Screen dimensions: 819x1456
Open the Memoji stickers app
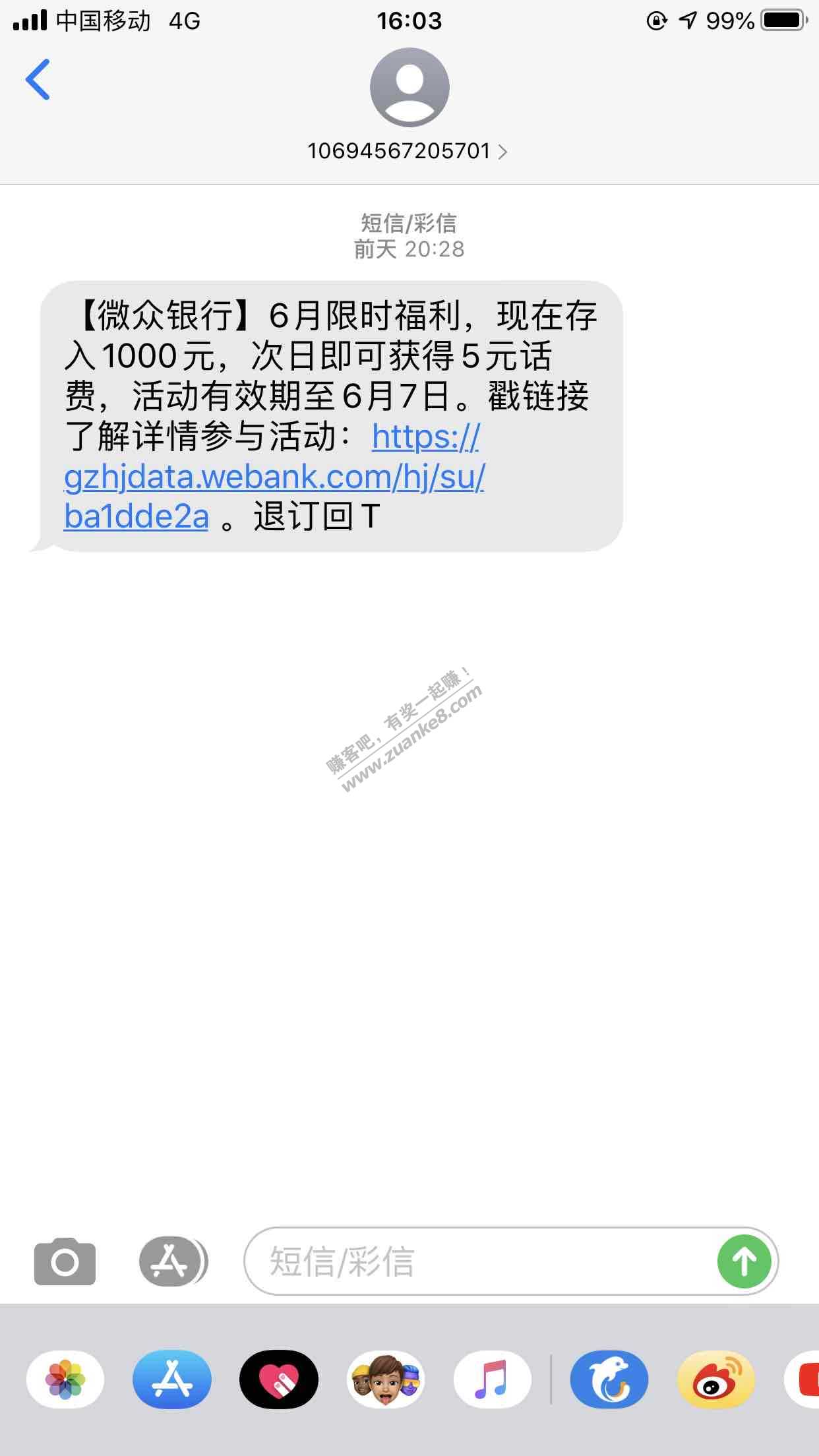[x=386, y=1380]
